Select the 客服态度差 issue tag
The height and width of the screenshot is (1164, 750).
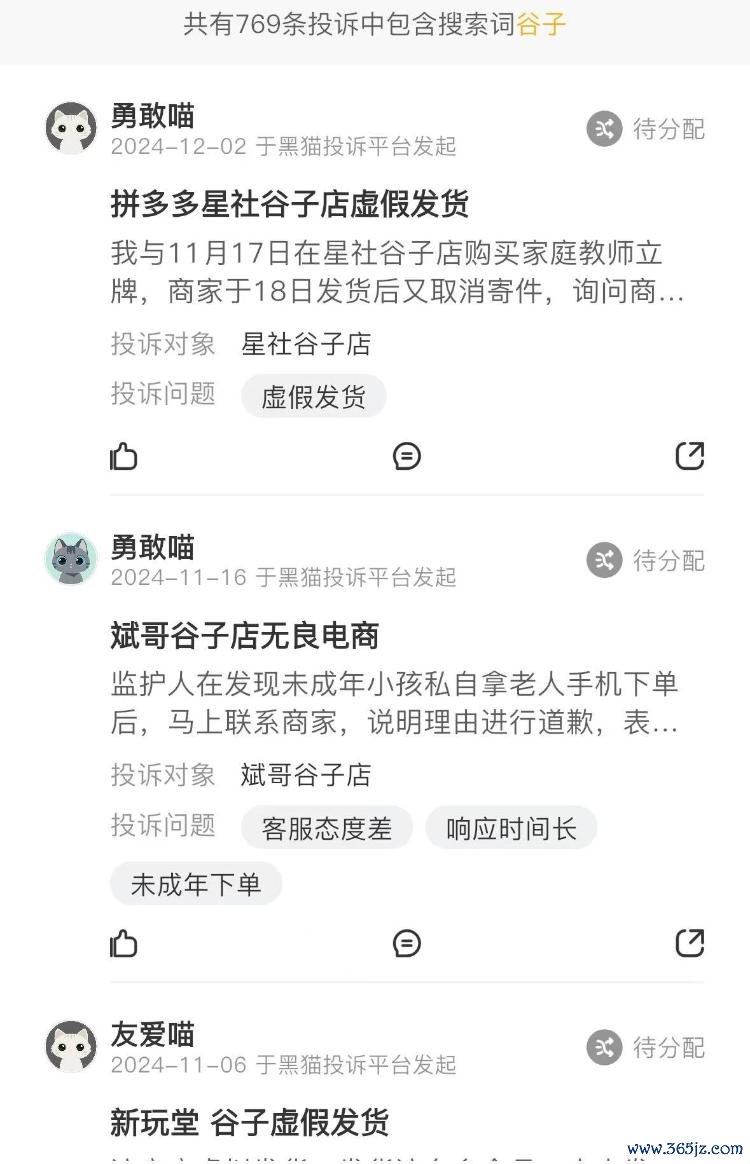coord(326,828)
